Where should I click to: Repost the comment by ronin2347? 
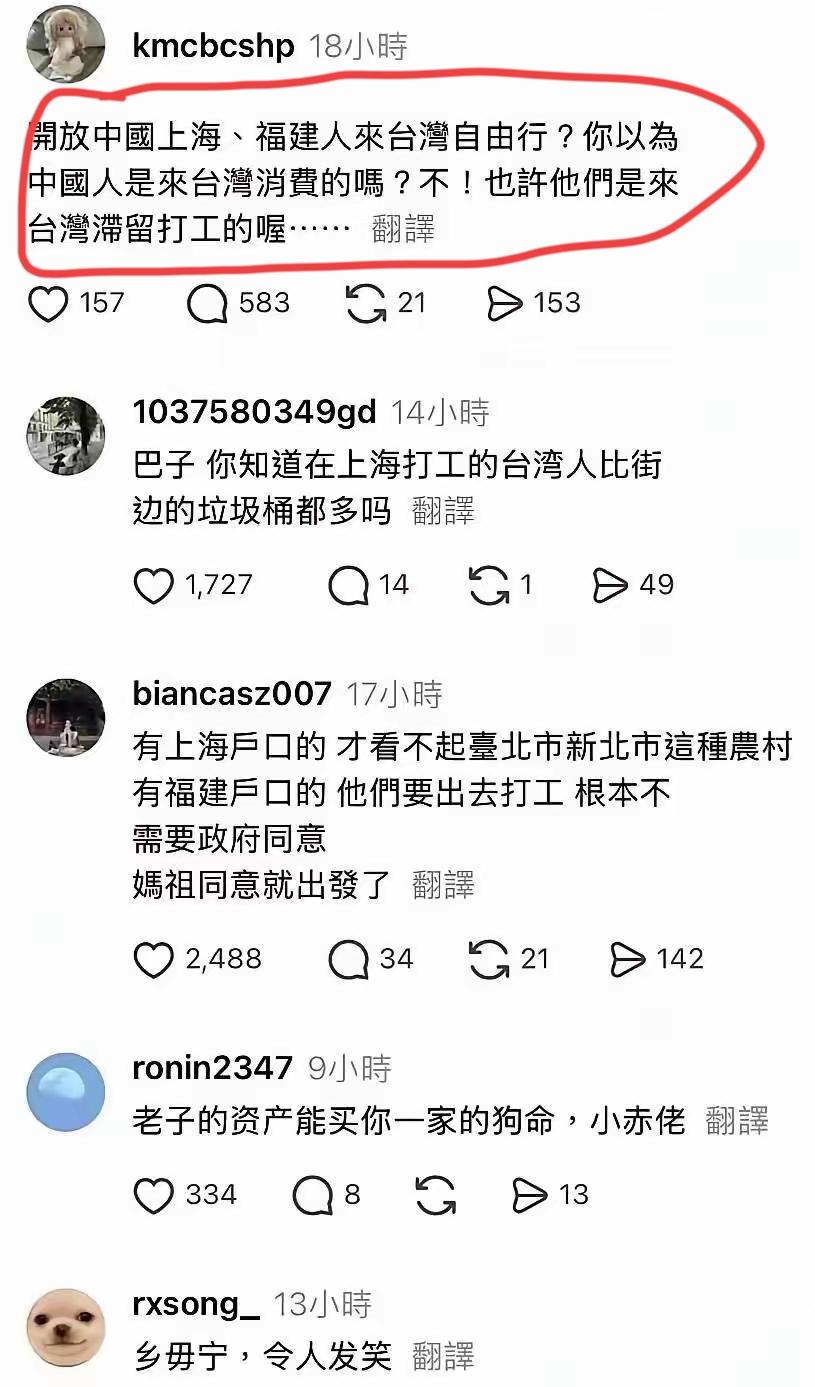(433, 1195)
